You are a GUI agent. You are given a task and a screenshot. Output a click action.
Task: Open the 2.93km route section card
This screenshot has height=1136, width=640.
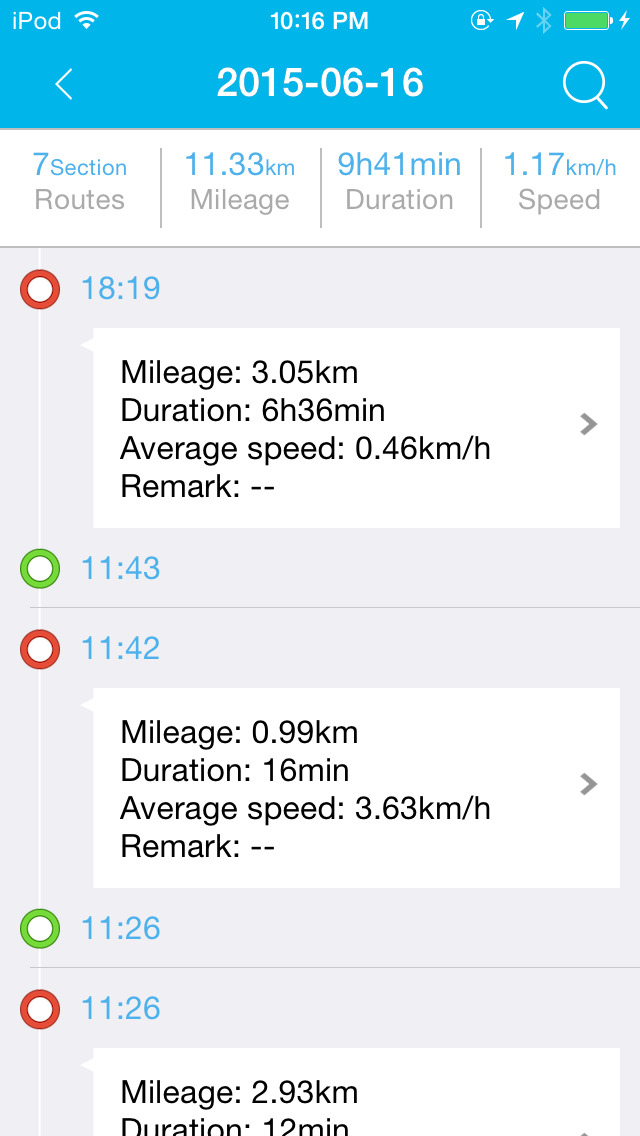[x=356, y=1092]
